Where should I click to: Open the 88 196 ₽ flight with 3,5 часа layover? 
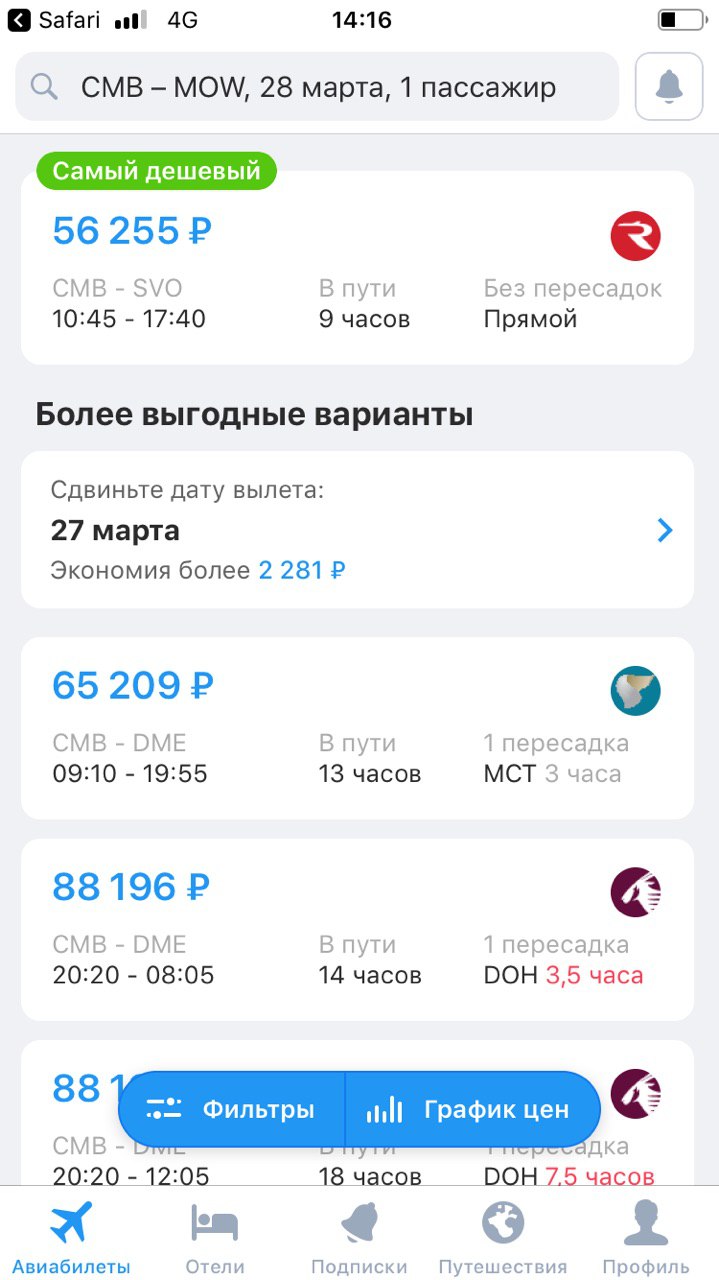357,929
